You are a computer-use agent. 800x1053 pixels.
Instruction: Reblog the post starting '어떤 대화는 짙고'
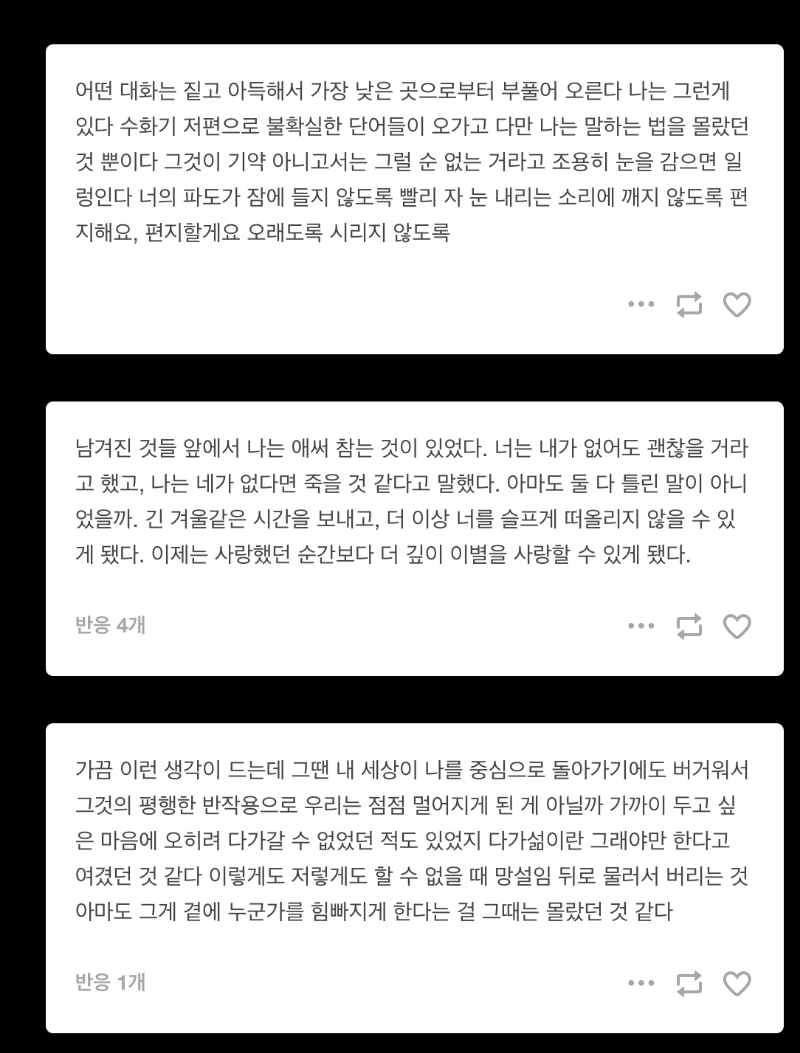pyautogui.click(x=690, y=305)
